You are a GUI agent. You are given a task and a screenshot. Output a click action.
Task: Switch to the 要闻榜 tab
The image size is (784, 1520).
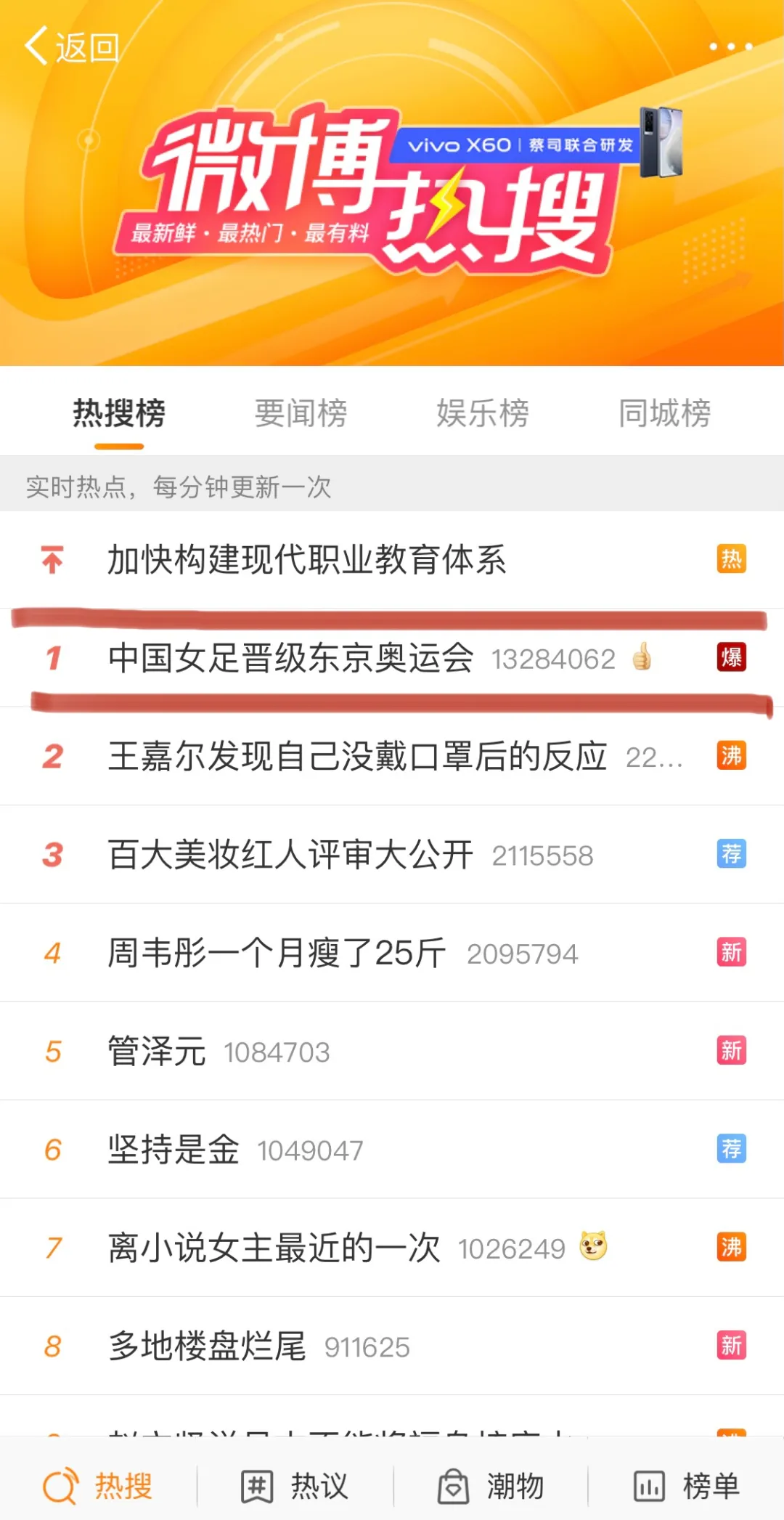pyautogui.click(x=301, y=412)
